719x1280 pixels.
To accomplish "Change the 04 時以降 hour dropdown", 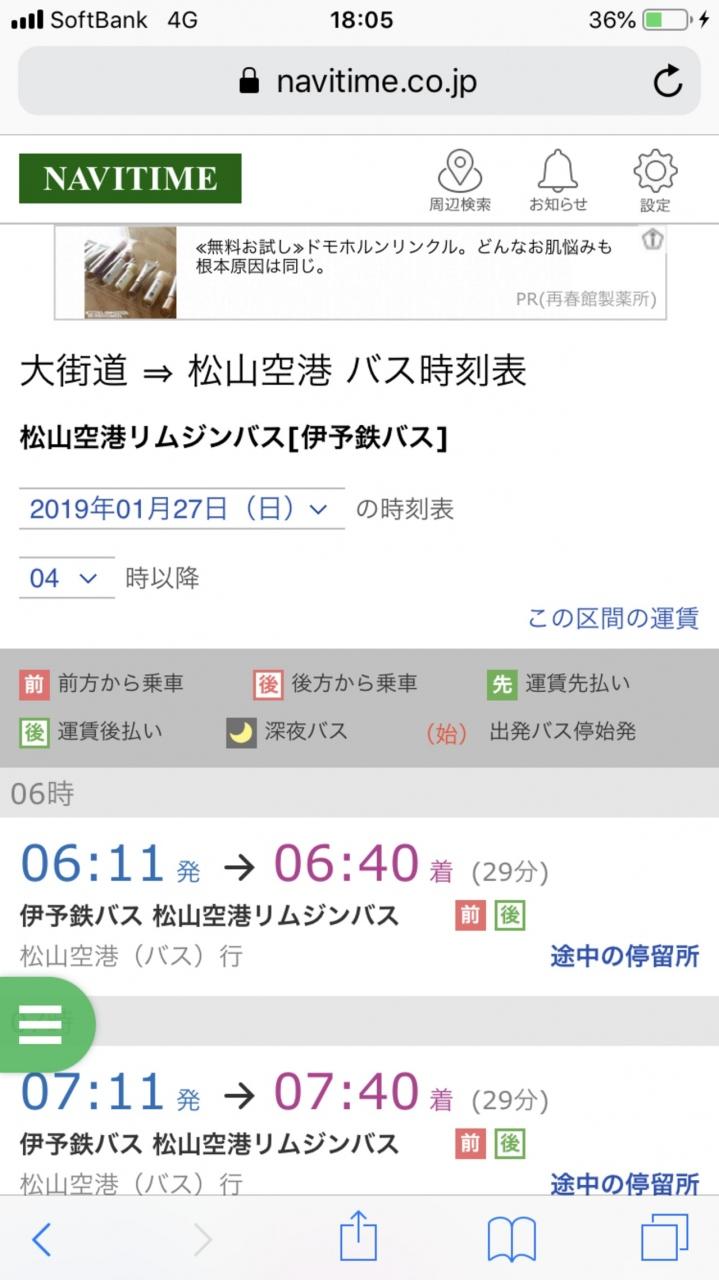I will coord(66,578).
